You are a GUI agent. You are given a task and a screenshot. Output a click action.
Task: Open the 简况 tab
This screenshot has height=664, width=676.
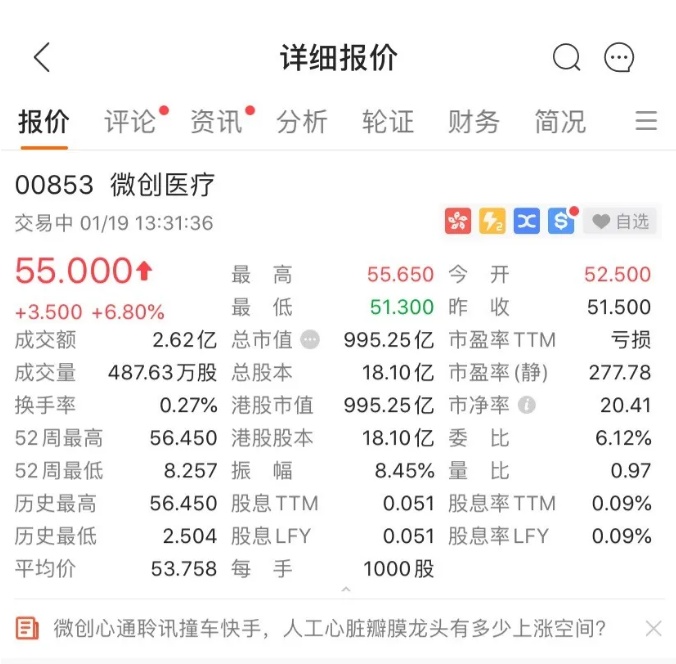(560, 122)
